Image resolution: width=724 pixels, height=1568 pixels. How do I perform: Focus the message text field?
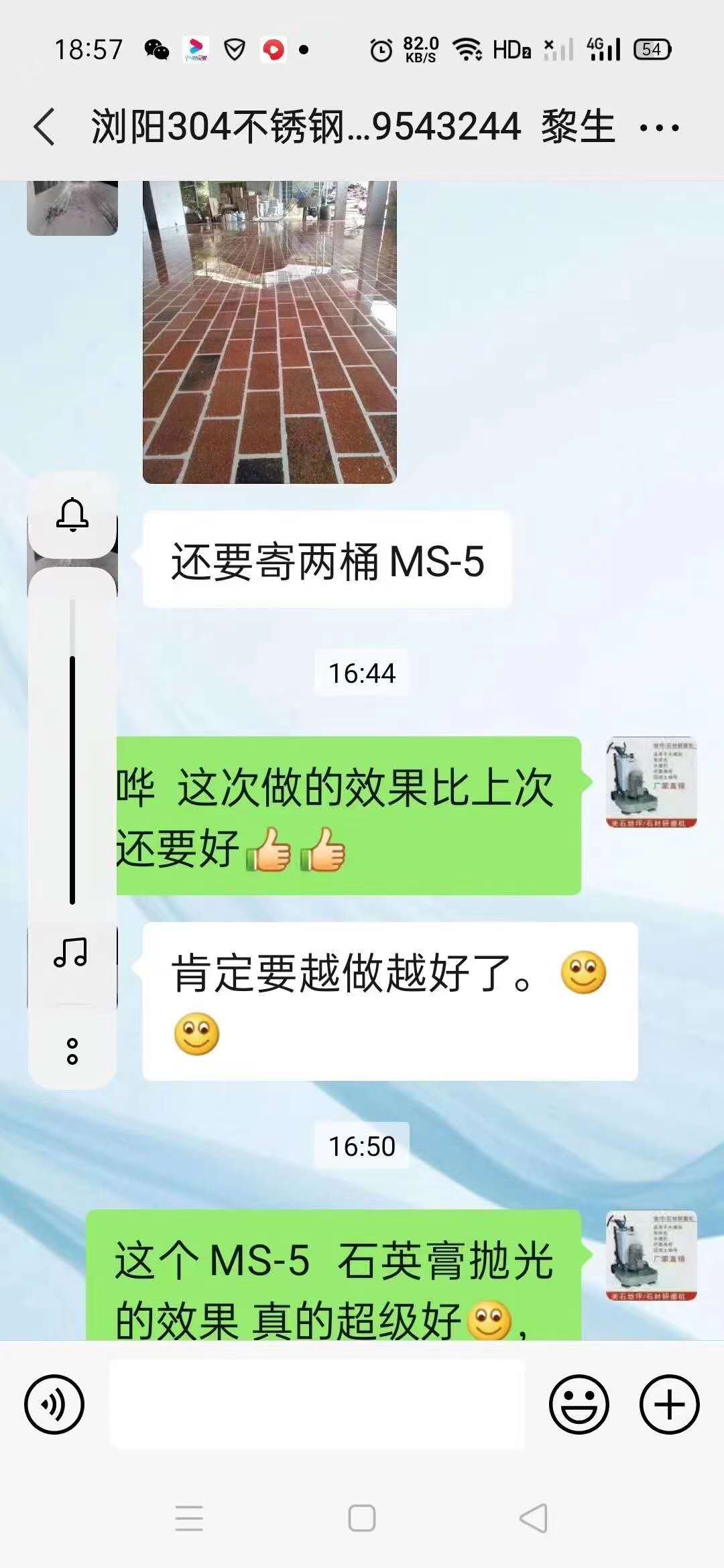[316, 1404]
